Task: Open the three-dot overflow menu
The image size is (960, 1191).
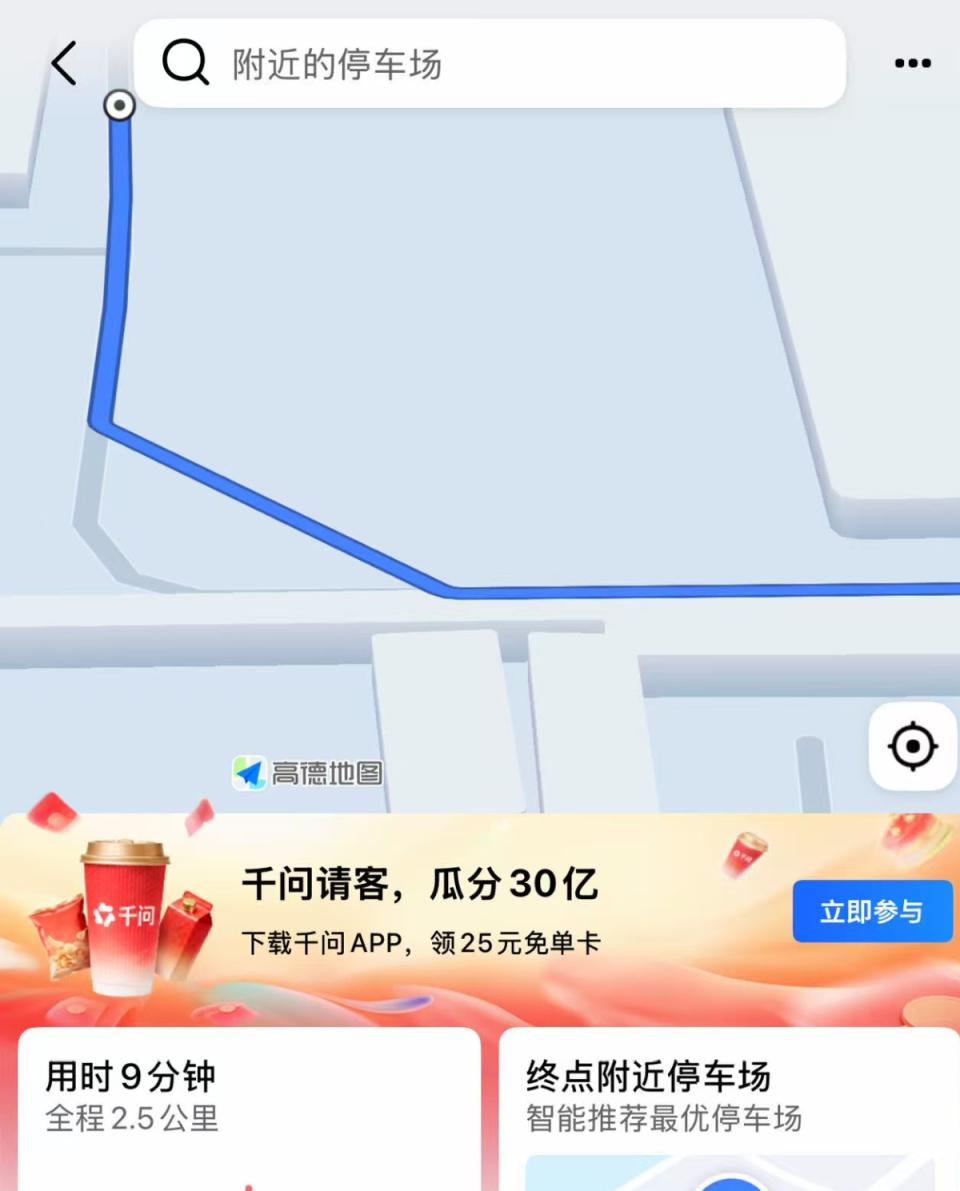Action: click(912, 64)
